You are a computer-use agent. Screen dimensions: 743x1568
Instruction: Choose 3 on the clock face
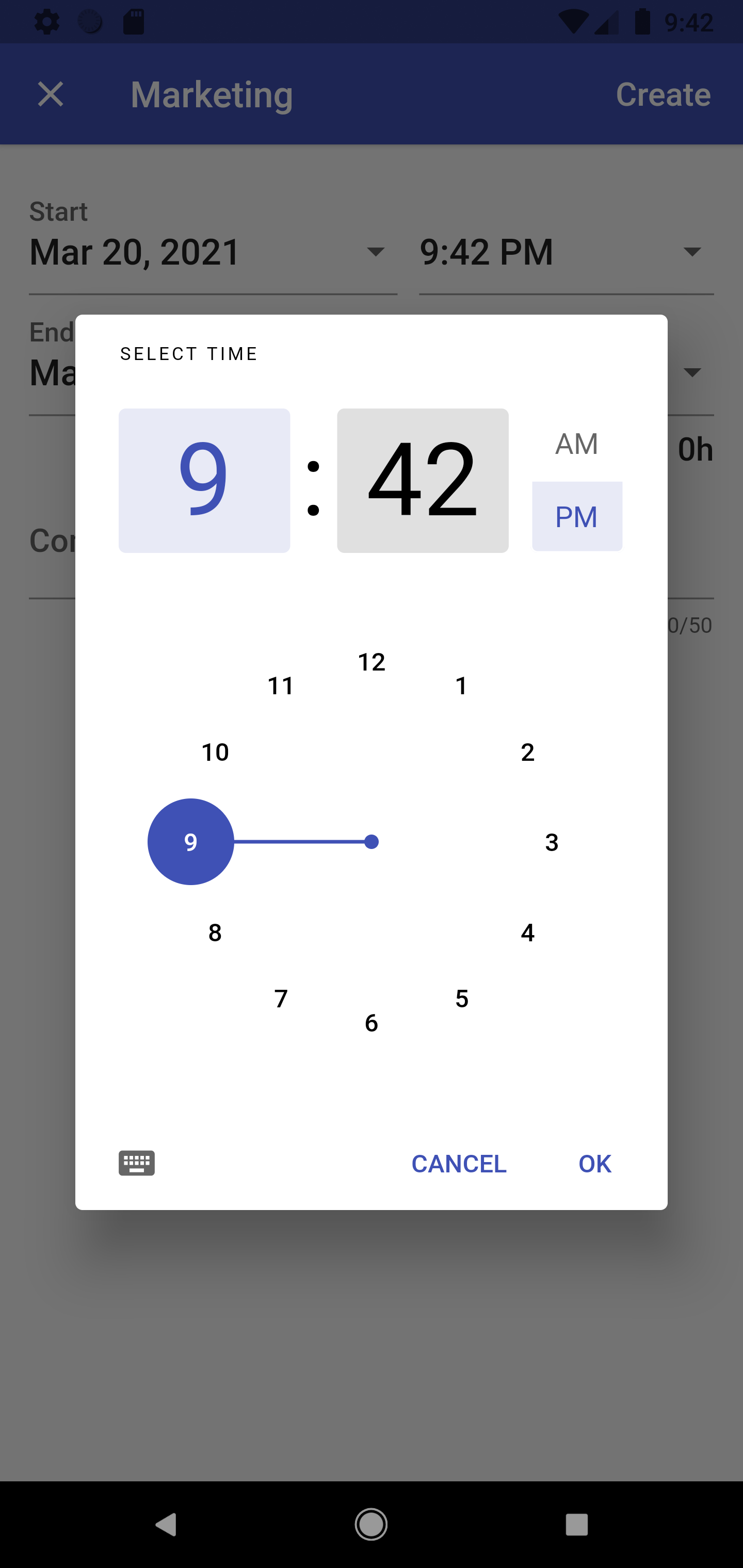pos(552,842)
